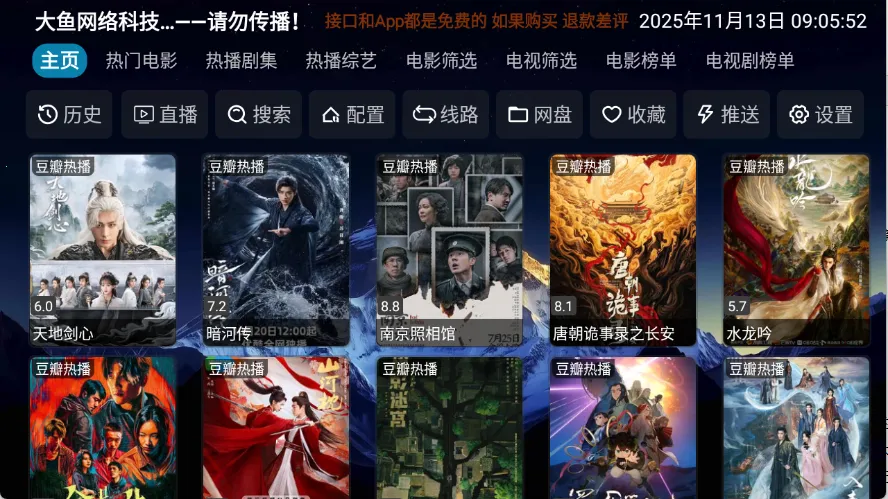Open 收藏 favorites
Viewport: 888px width, 499px height.
click(633, 115)
